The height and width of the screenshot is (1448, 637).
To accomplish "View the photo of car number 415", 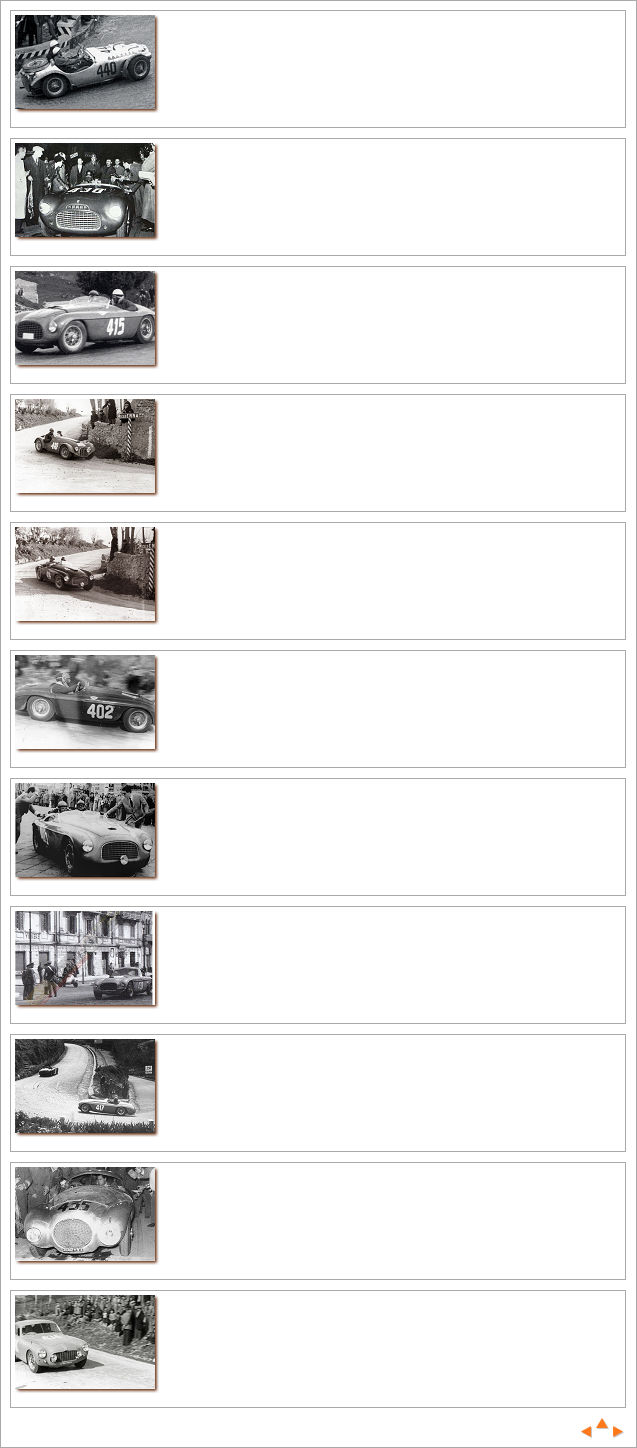I will 85,318.
